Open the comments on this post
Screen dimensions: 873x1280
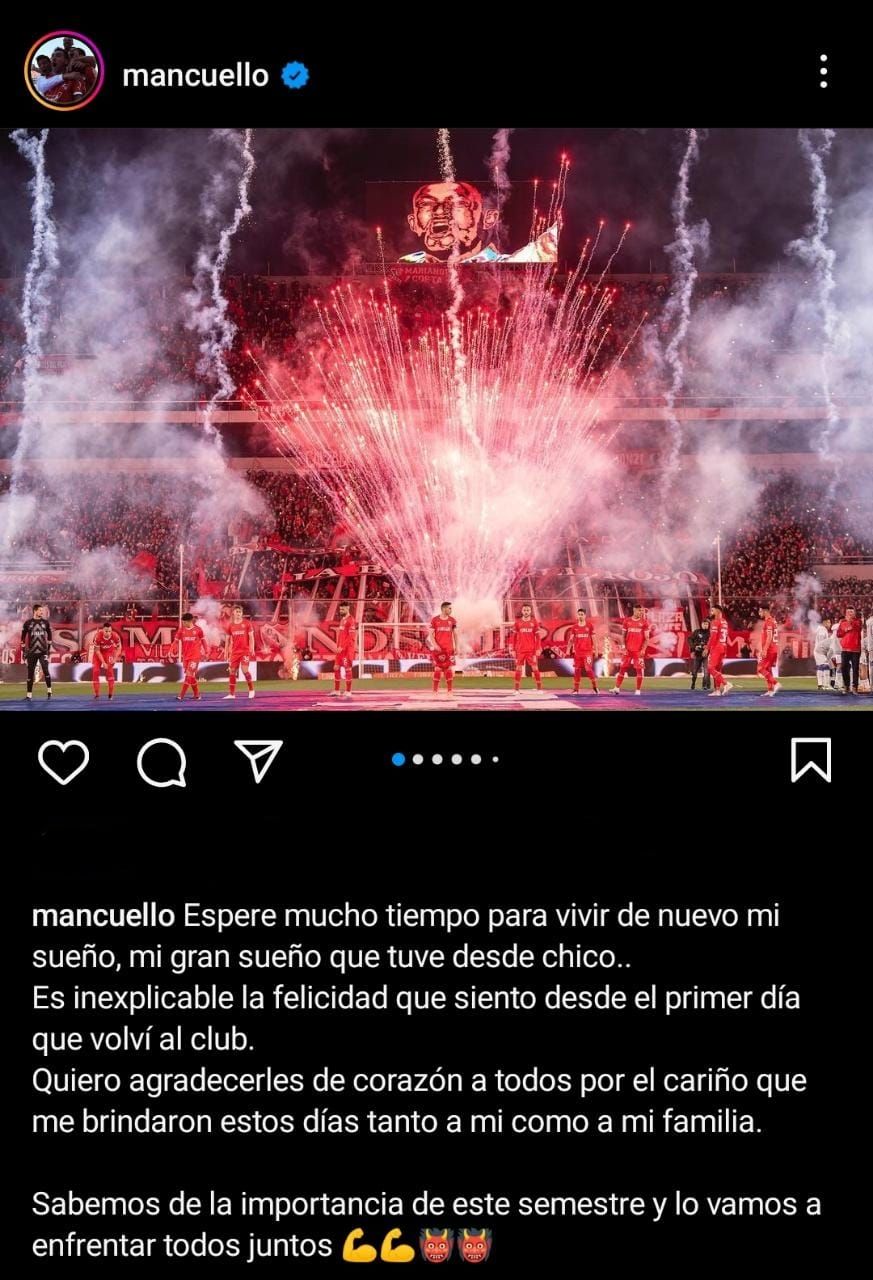pyautogui.click(x=161, y=764)
